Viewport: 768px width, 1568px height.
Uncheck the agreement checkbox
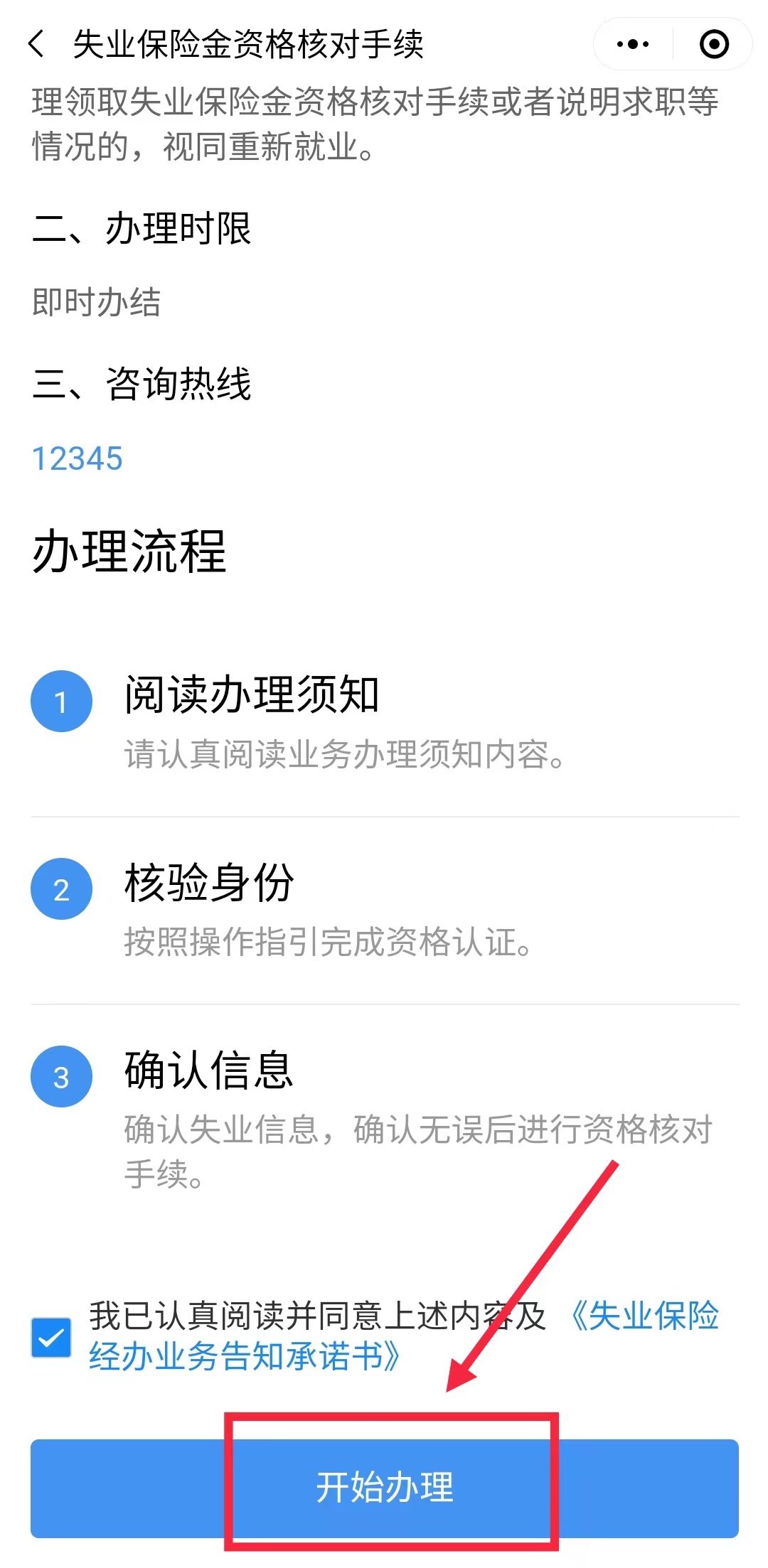tap(51, 1338)
